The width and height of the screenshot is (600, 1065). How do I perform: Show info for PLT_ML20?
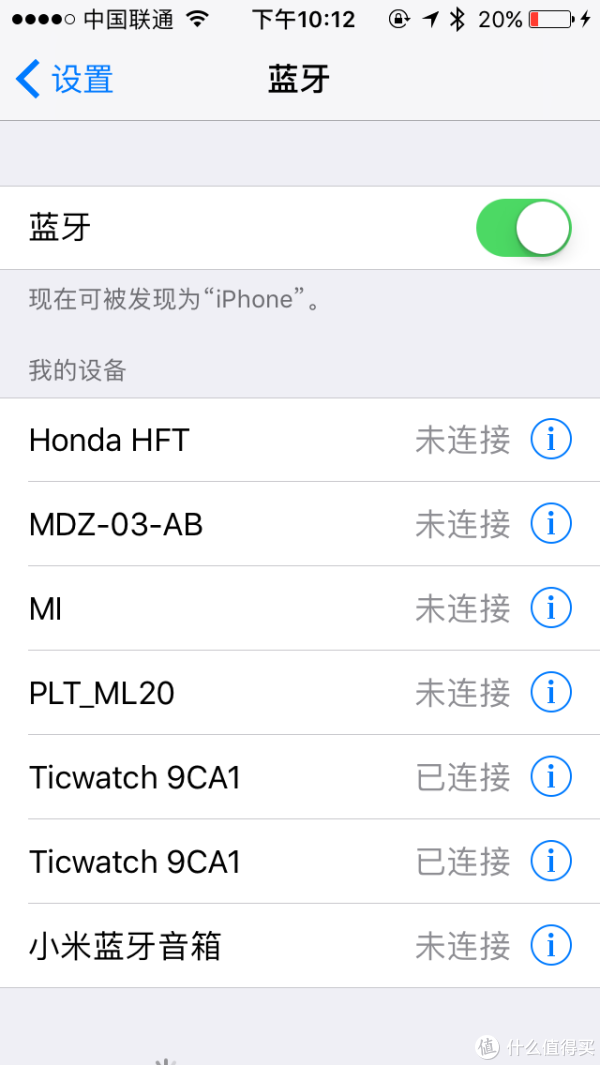click(550, 692)
